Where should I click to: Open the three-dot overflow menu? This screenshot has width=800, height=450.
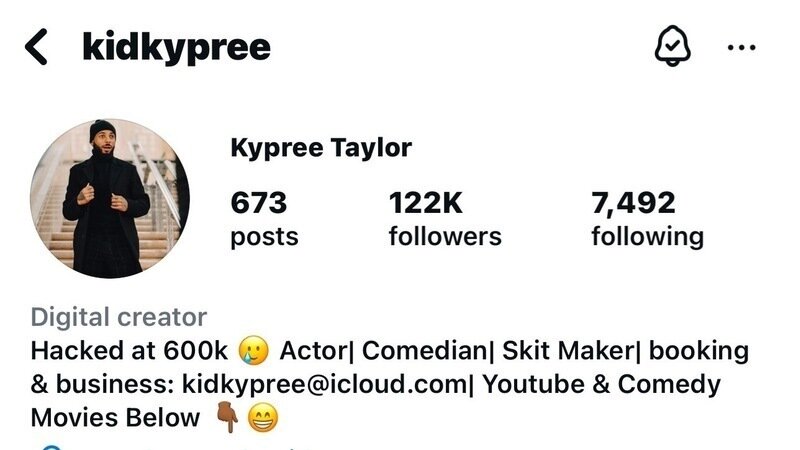coord(742,47)
